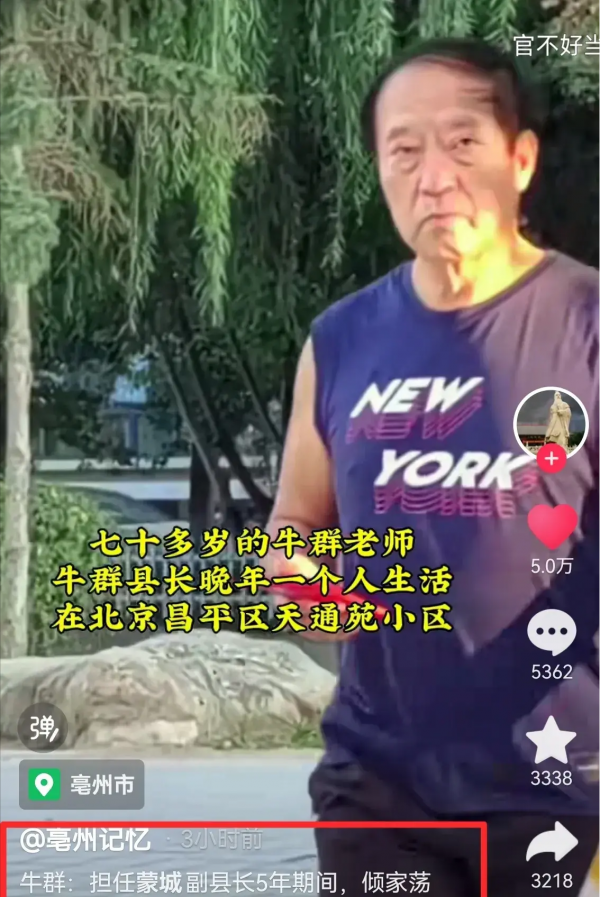Image resolution: width=600 pixels, height=897 pixels.
Task: Like the video with the heart icon
Action: tap(552, 526)
